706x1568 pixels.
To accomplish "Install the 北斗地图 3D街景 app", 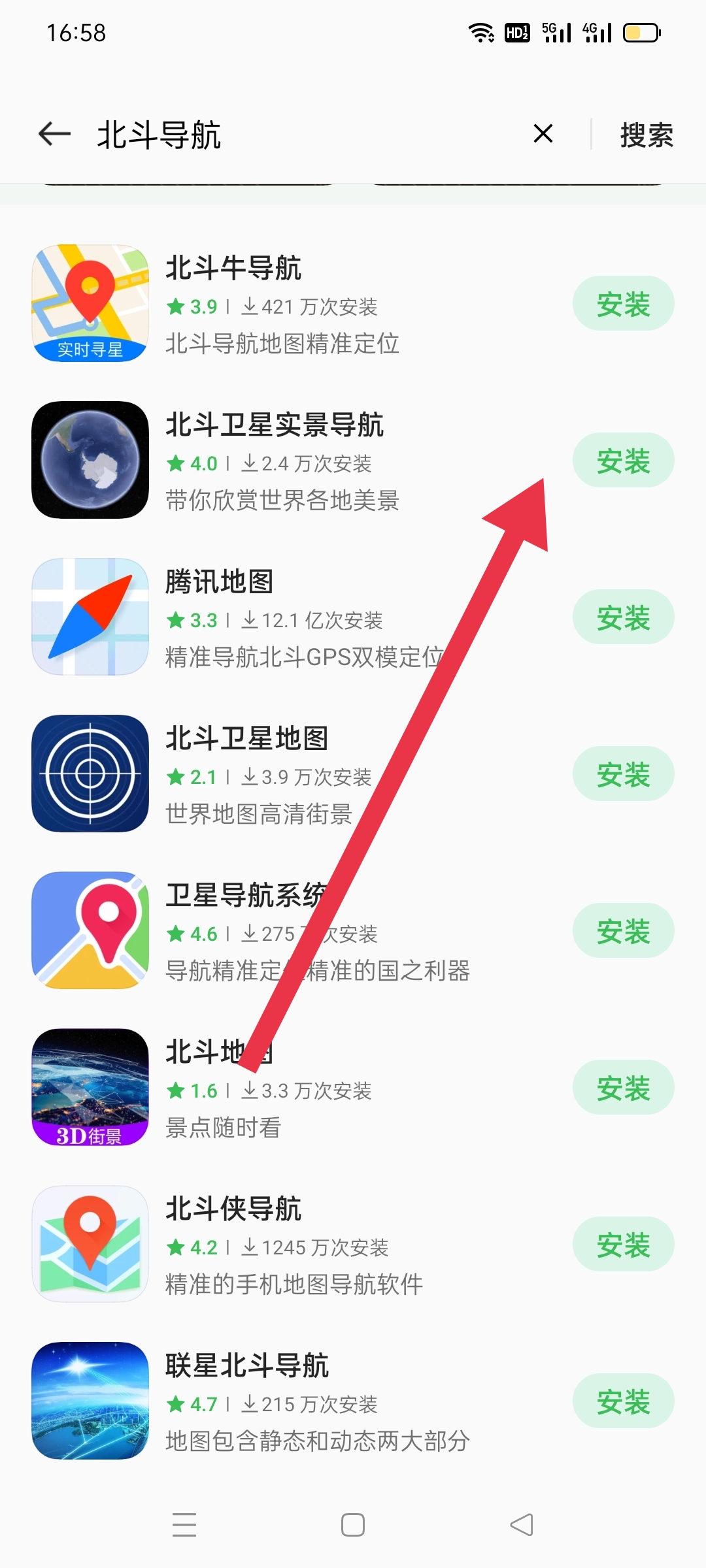I will coord(623,1088).
